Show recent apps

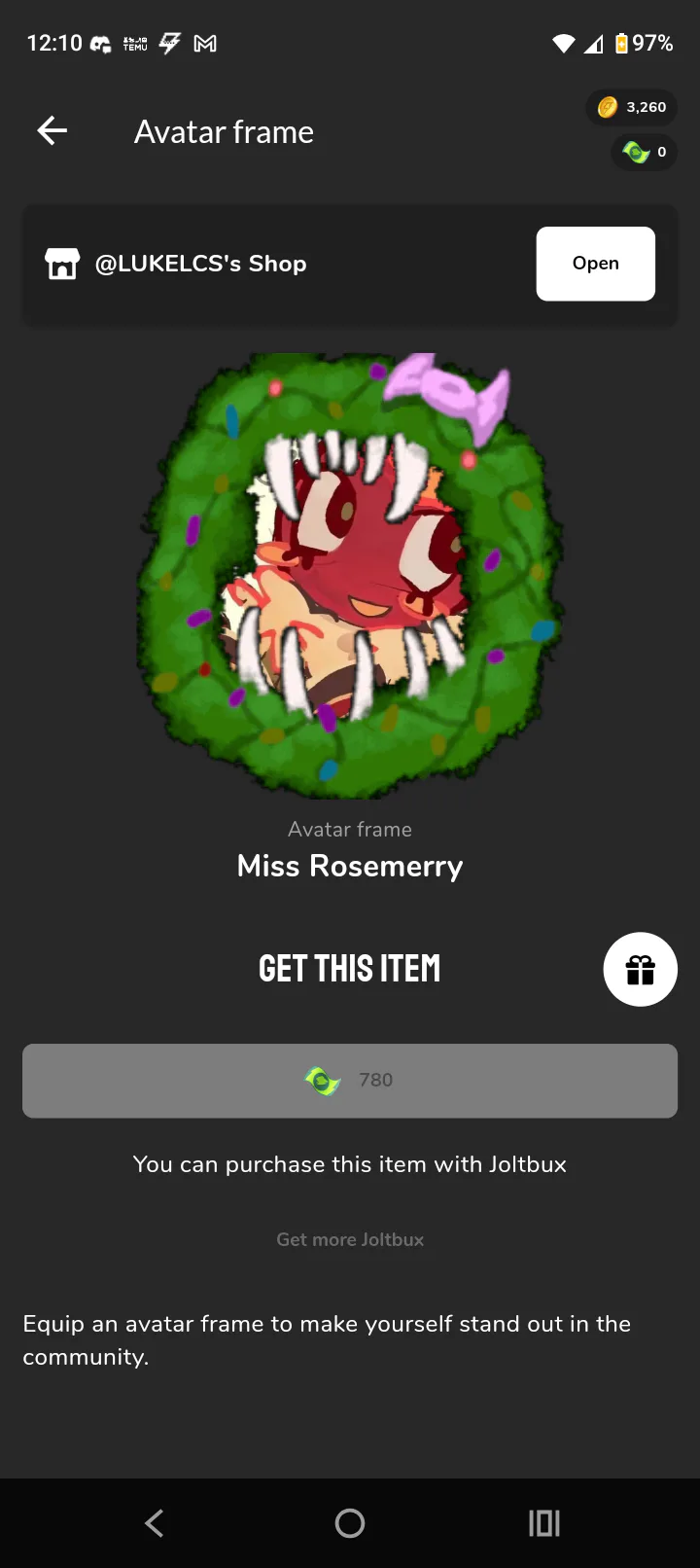[x=543, y=1523]
